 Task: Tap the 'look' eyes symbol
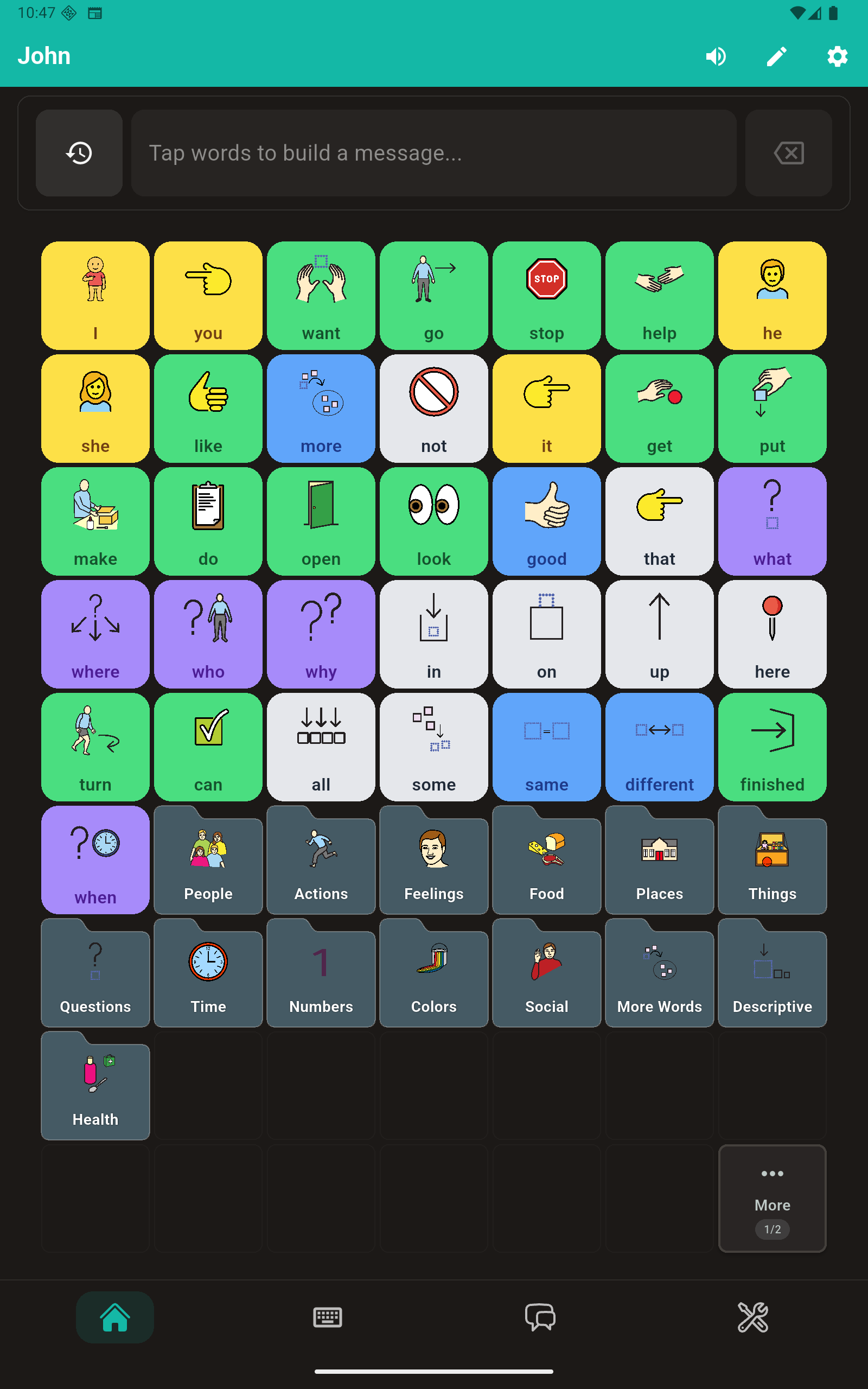[433, 521]
